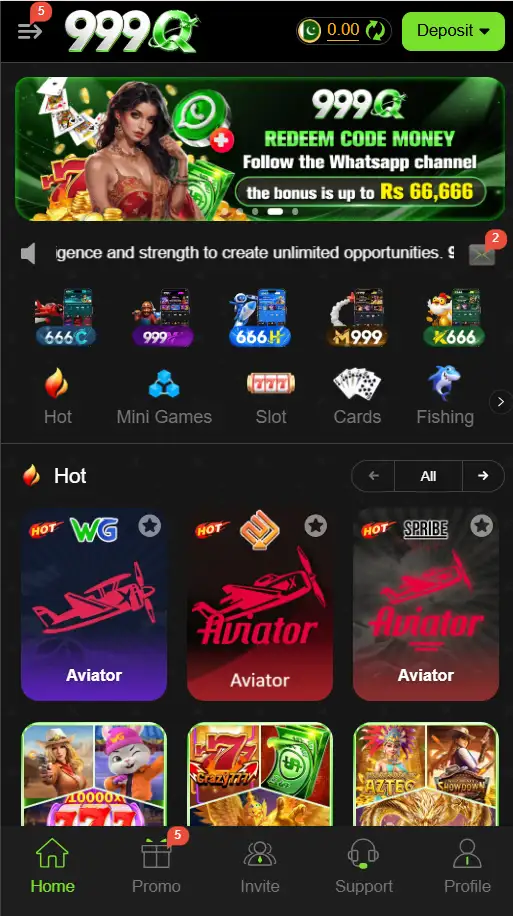Open the 666C app shortcut
The width and height of the screenshot is (513, 916).
click(65, 317)
